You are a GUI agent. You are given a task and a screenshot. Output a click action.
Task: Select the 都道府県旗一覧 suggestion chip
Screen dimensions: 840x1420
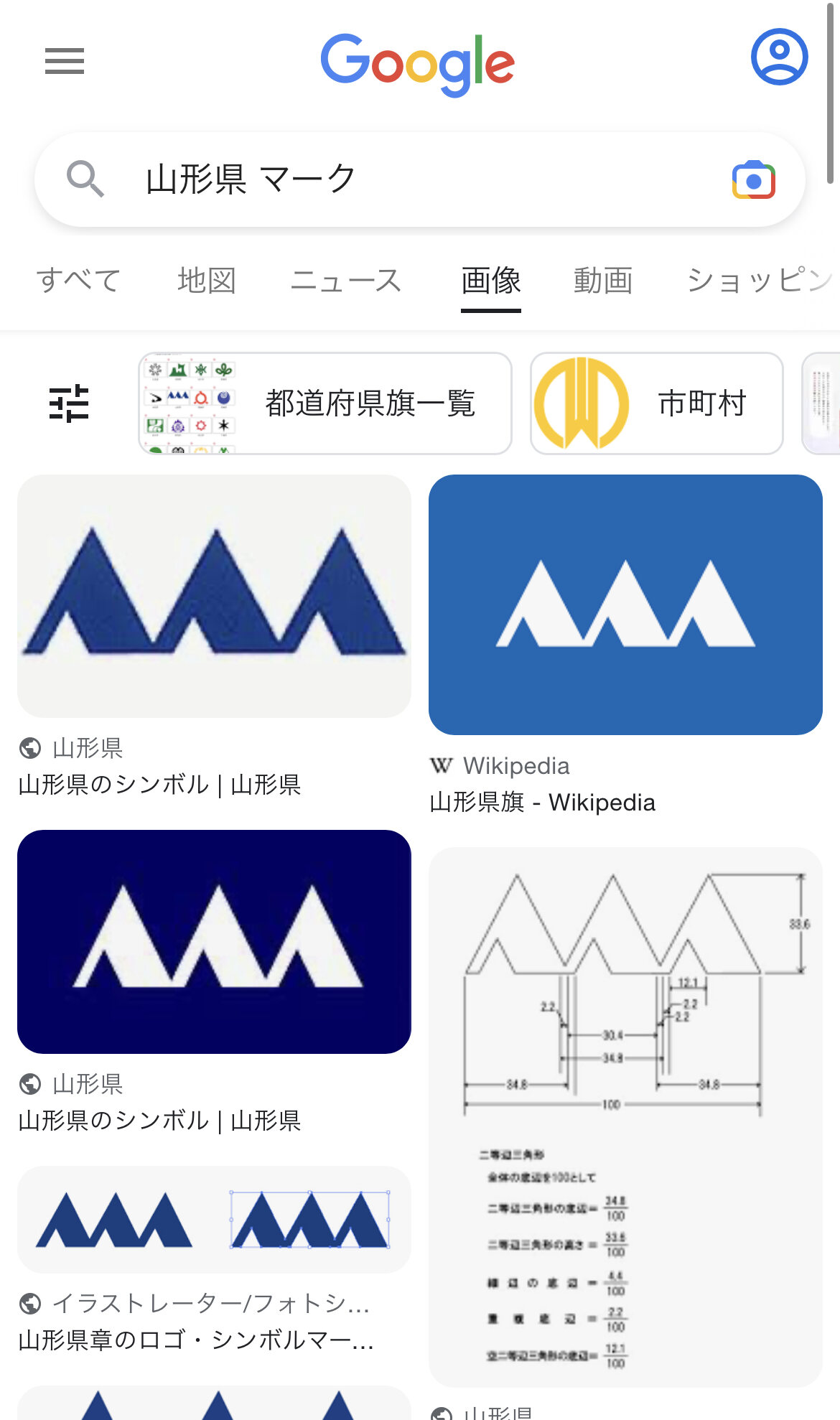click(325, 403)
